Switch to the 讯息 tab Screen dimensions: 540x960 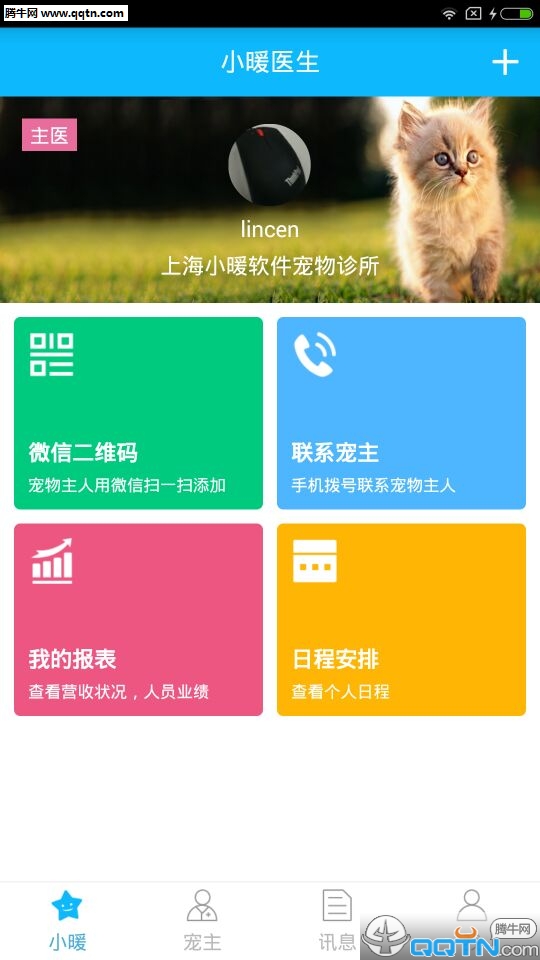[337, 921]
